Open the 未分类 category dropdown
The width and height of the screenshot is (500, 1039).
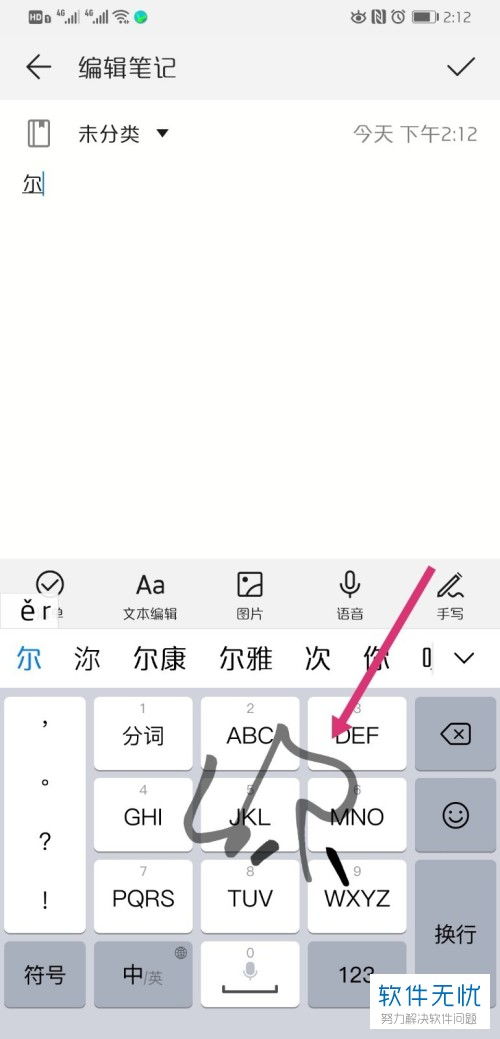click(x=123, y=135)
